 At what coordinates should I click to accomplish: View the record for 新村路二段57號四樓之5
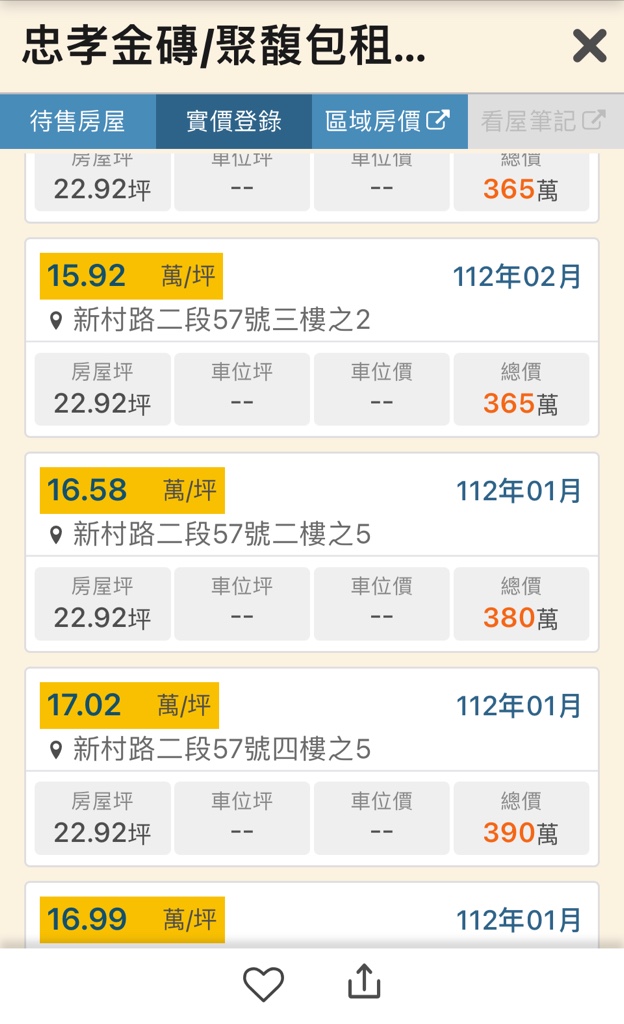(221, 748)
